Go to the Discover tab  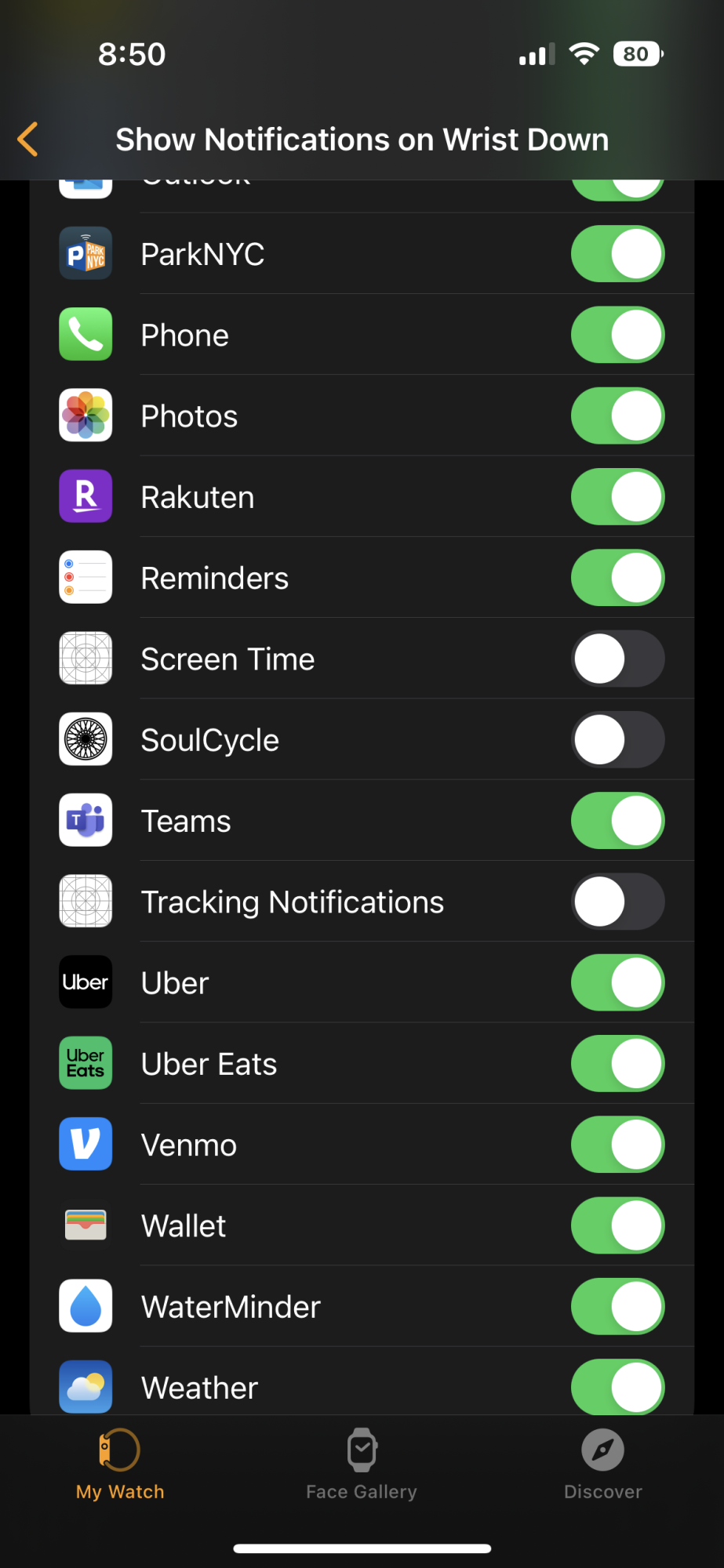click(602, 1464)
